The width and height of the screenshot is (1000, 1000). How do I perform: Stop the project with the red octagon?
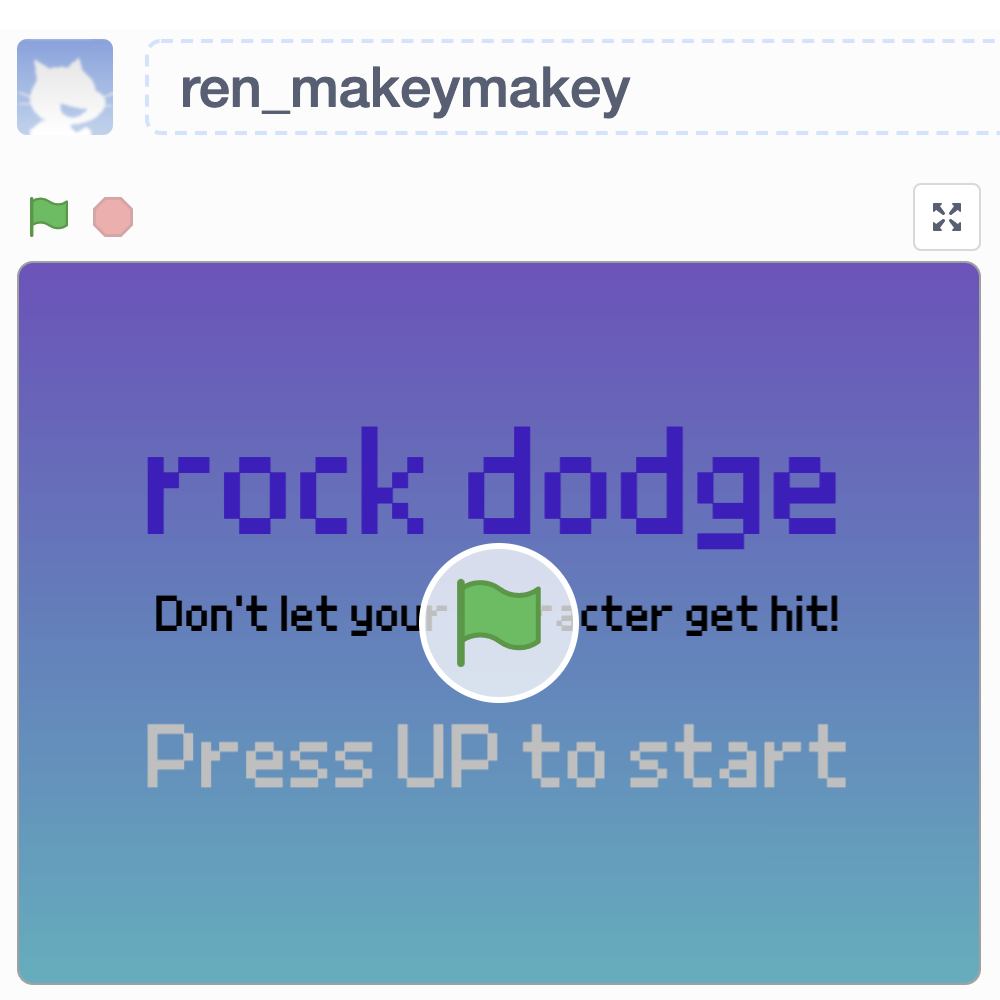(113, 217)
